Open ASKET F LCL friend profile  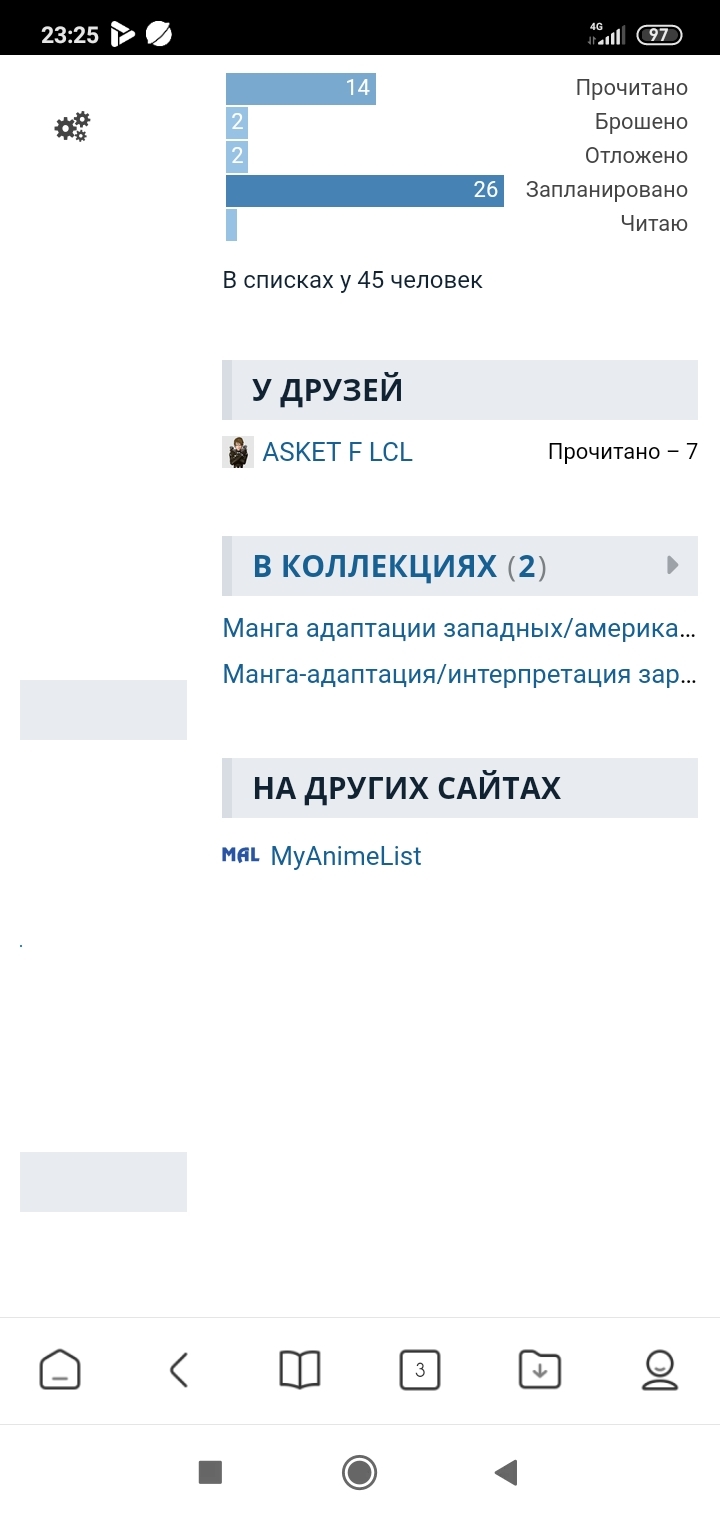(x=337, y=452)
